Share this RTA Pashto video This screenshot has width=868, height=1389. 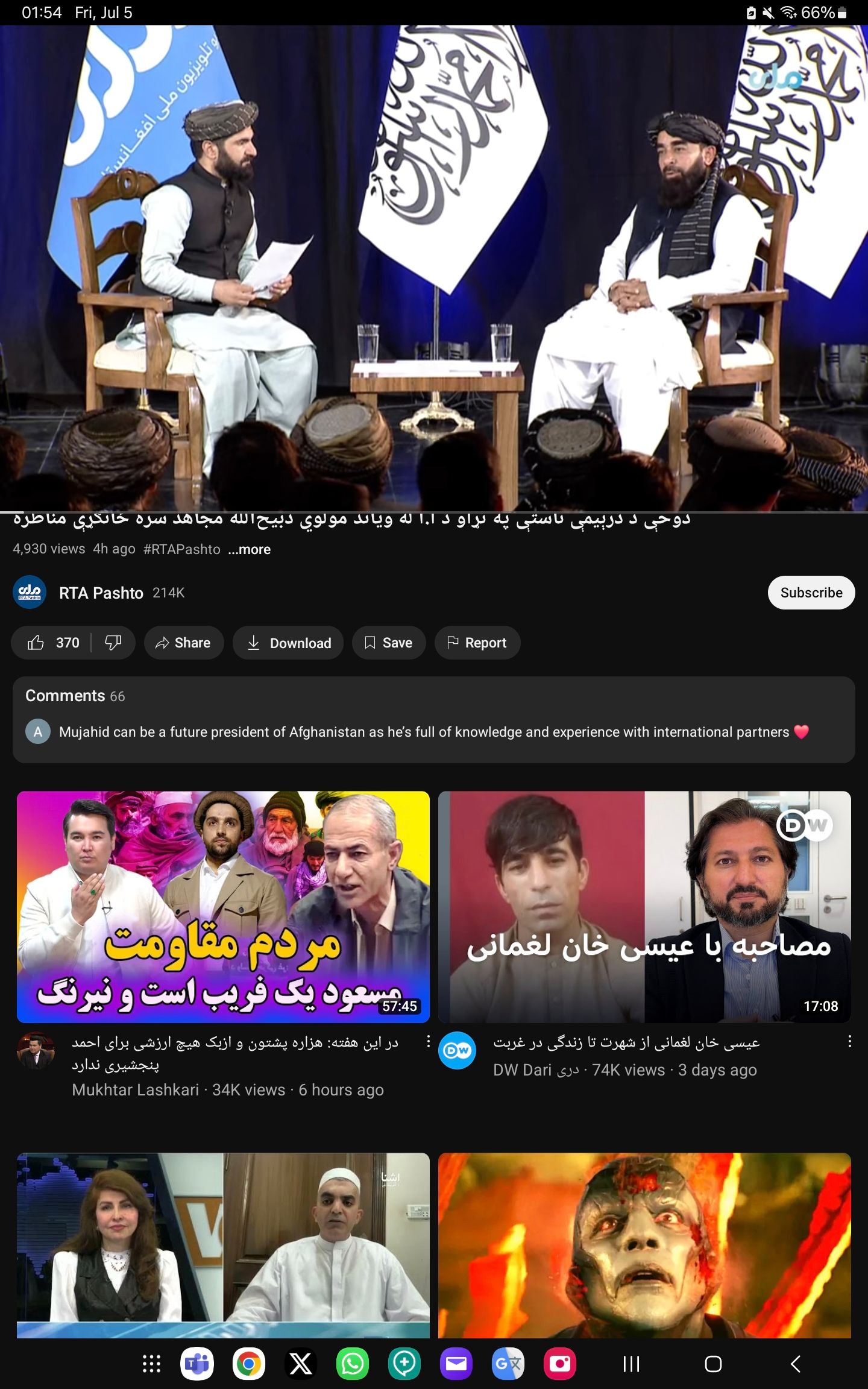pos(183,643)
